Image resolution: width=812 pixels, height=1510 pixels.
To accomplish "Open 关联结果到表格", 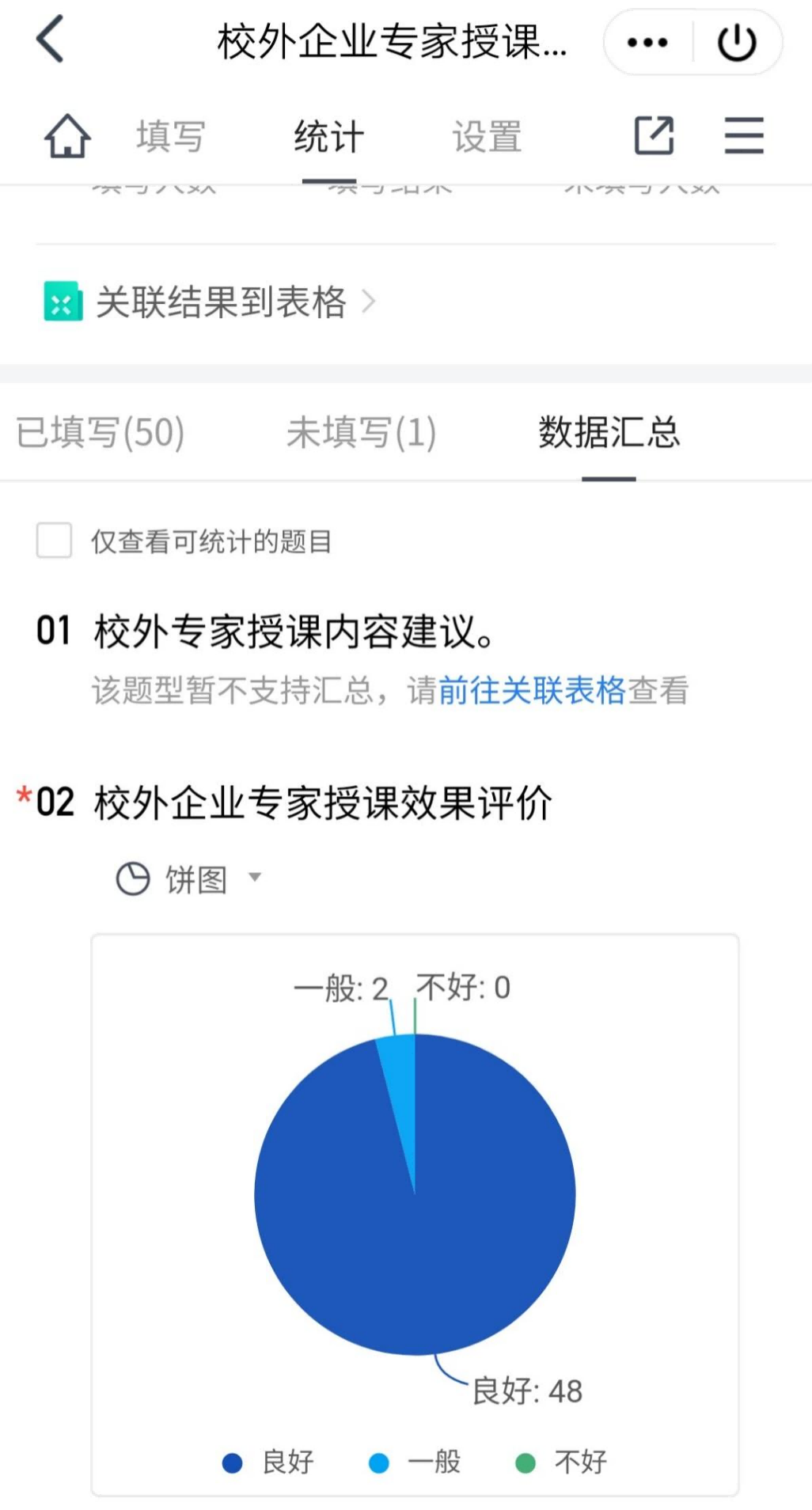I will pos(210,302).
